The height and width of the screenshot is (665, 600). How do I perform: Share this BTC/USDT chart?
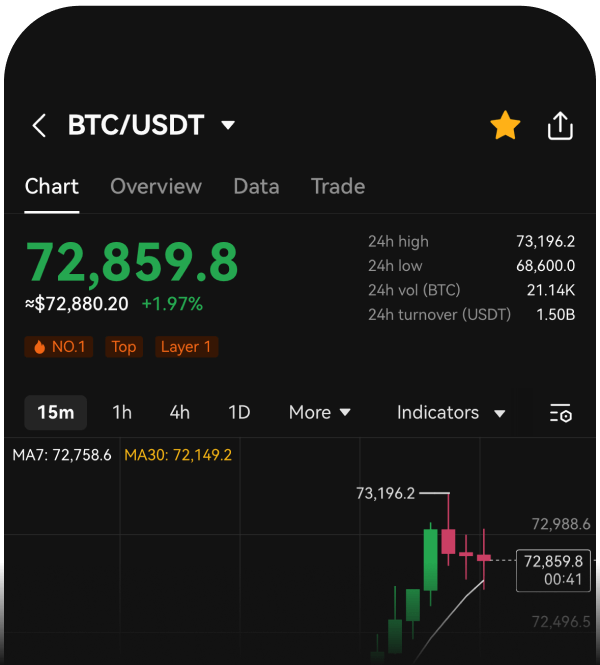point(560,126)
